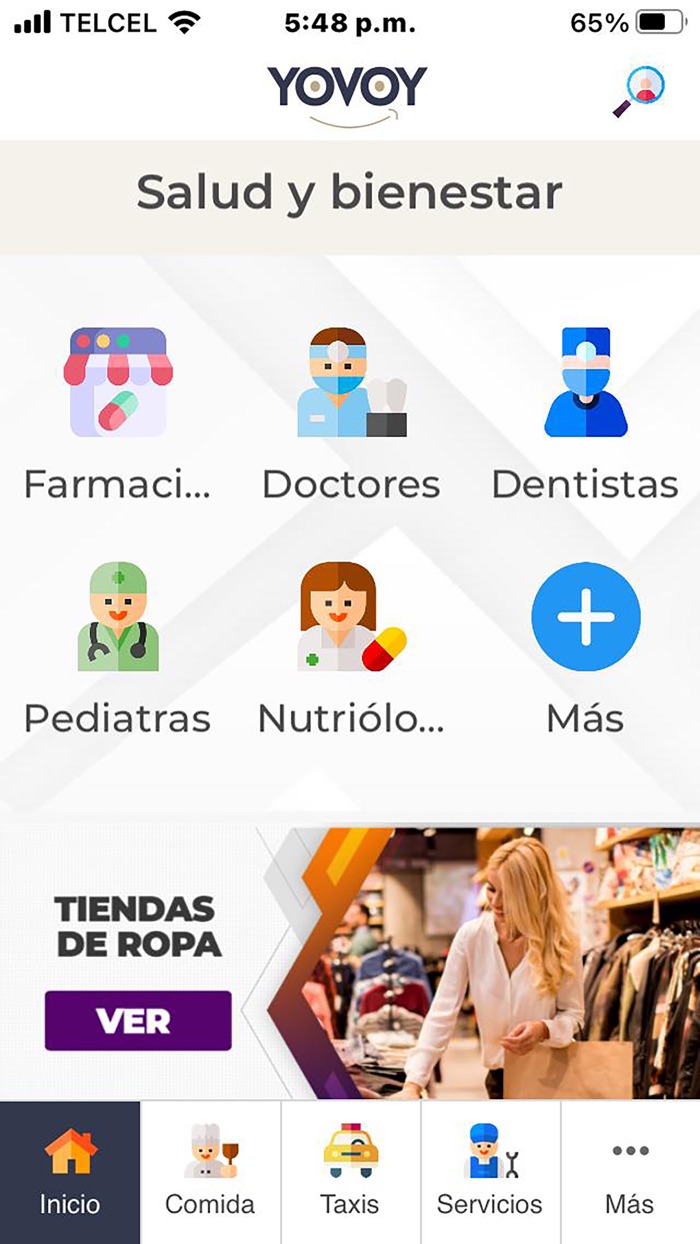Switch to the Servicios tab
The image size is (700, 1244).
(490, 1172)
